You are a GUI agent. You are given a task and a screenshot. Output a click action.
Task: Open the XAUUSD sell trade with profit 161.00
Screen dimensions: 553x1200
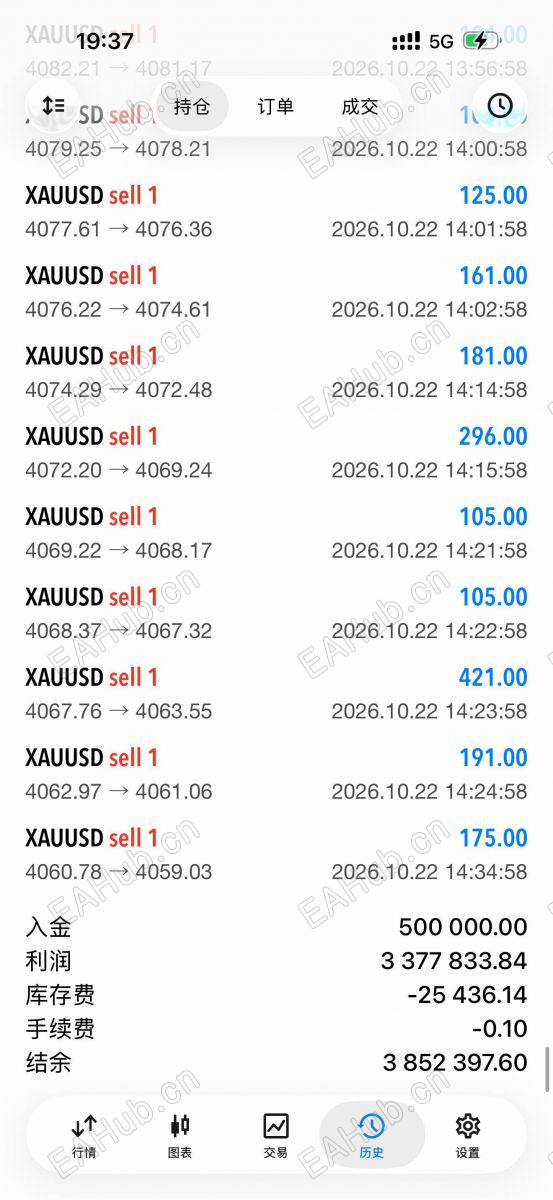click(276, 292)
